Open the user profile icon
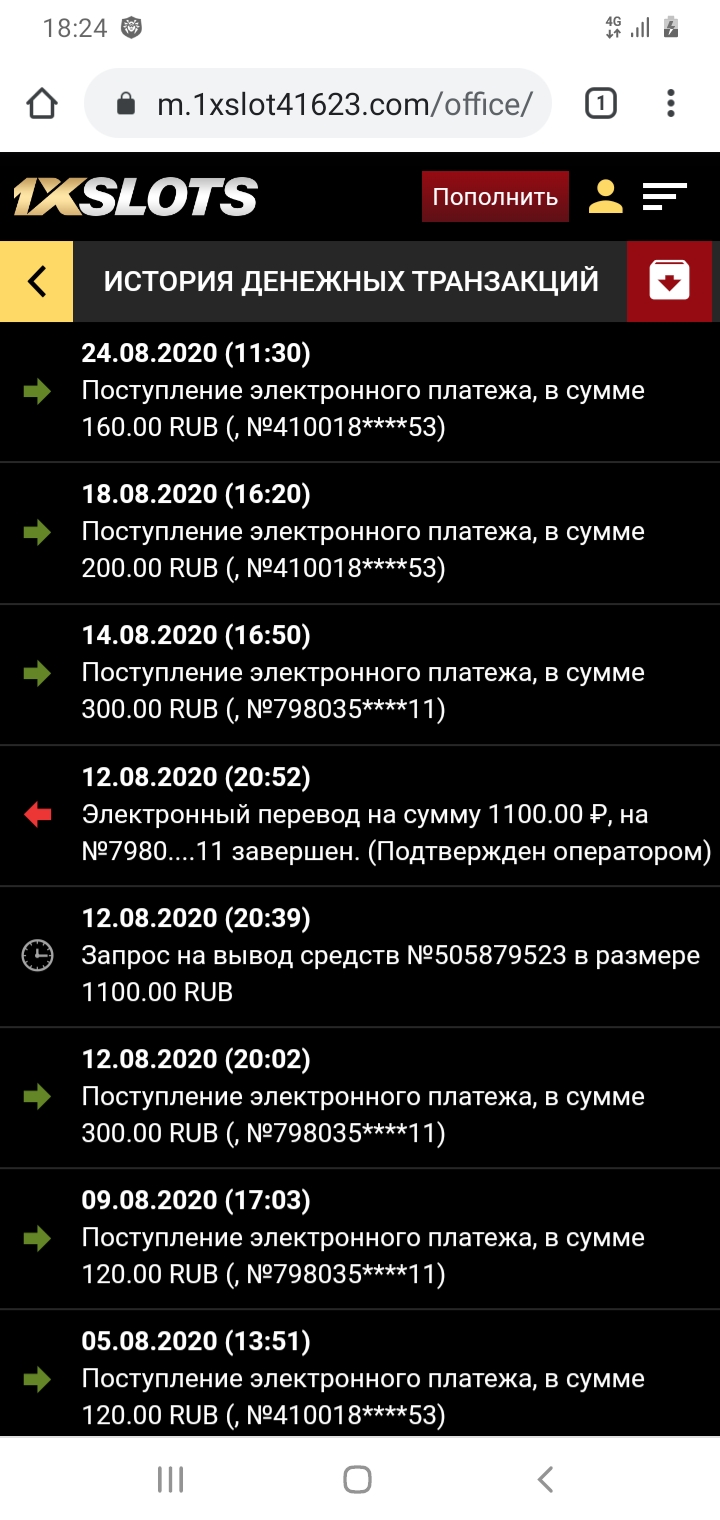Screen dimensions: 720x1520 pyautogui.click(x=605, y=196)
